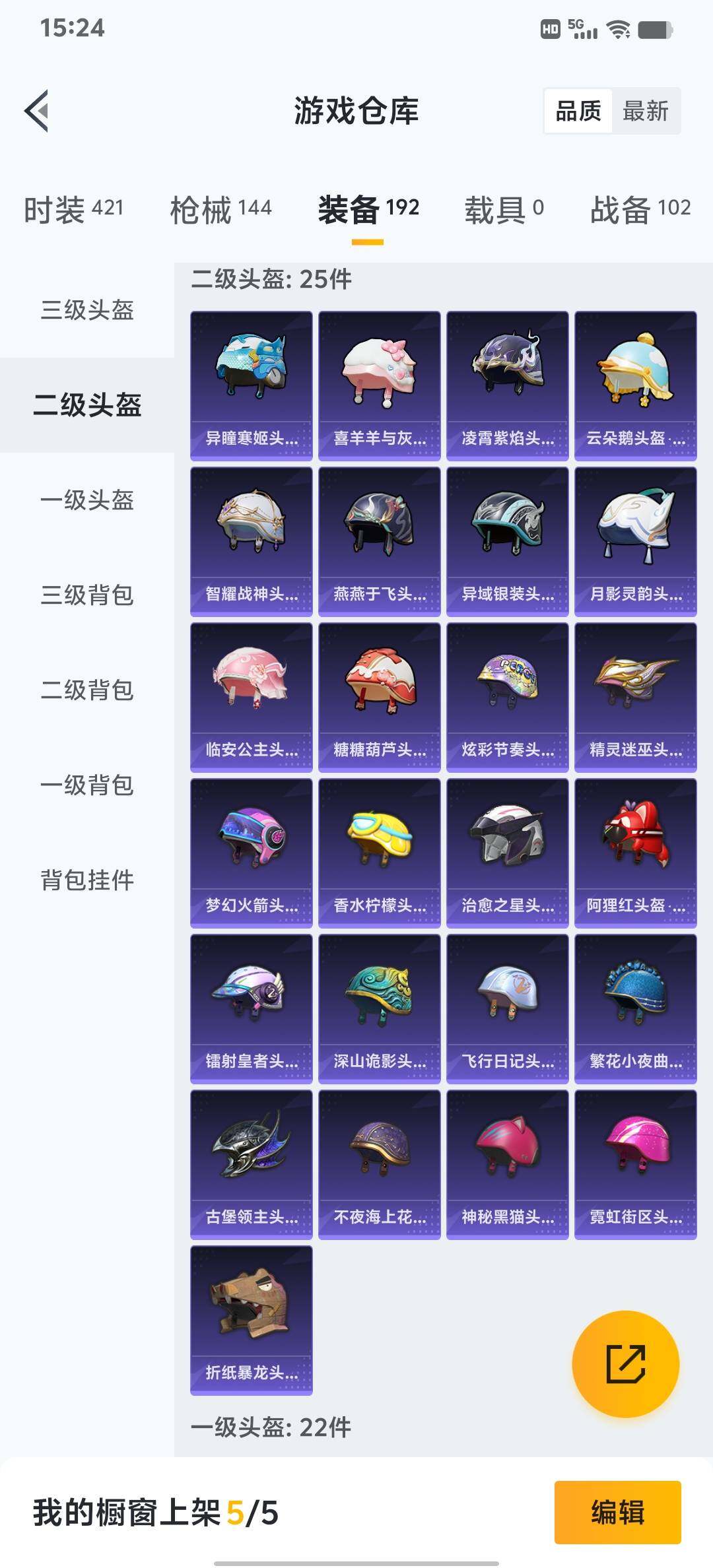The image size is (713, 1568).
Task: Select 一级头盔 in the side list
Action: 87,500
